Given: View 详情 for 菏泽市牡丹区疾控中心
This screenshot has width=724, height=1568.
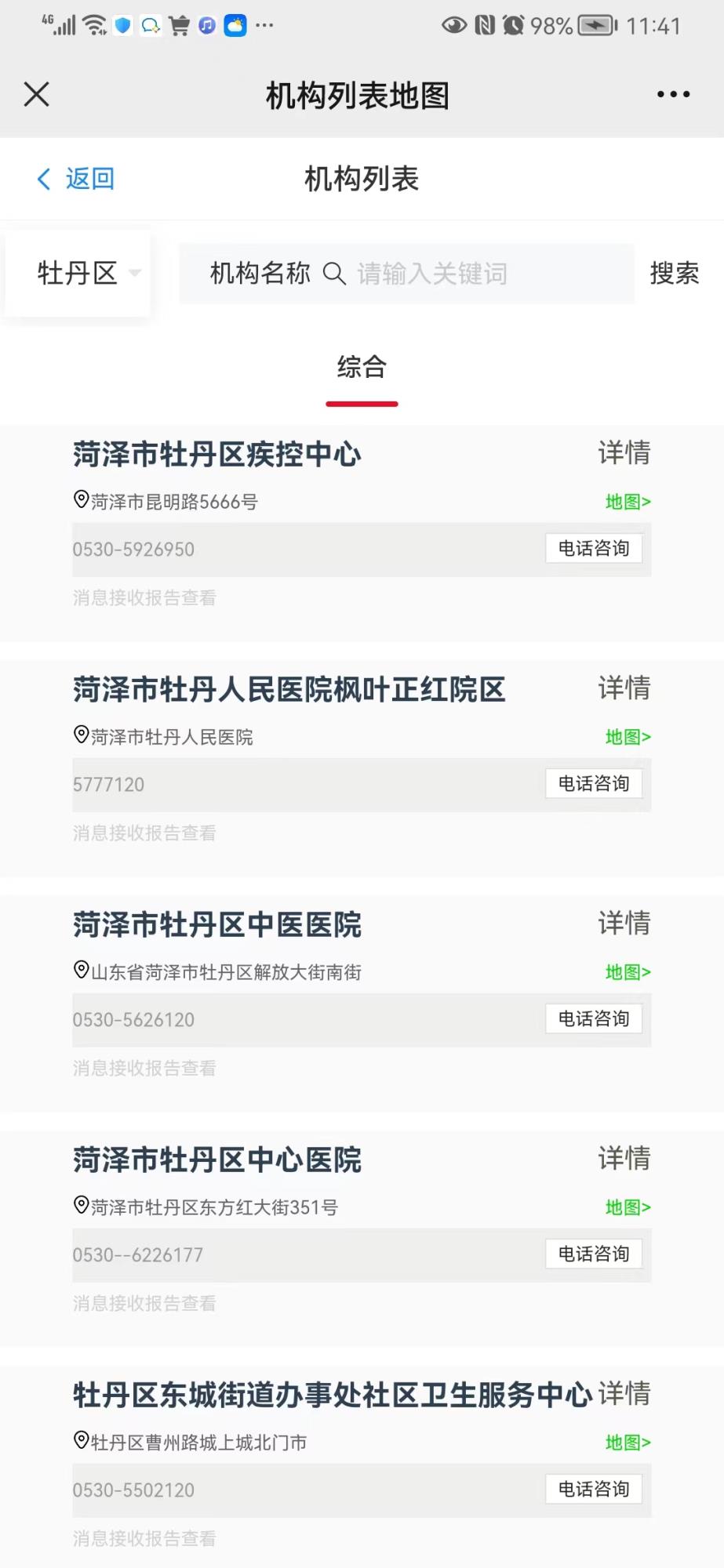Looking at the screenshot, I should [624, 453].
